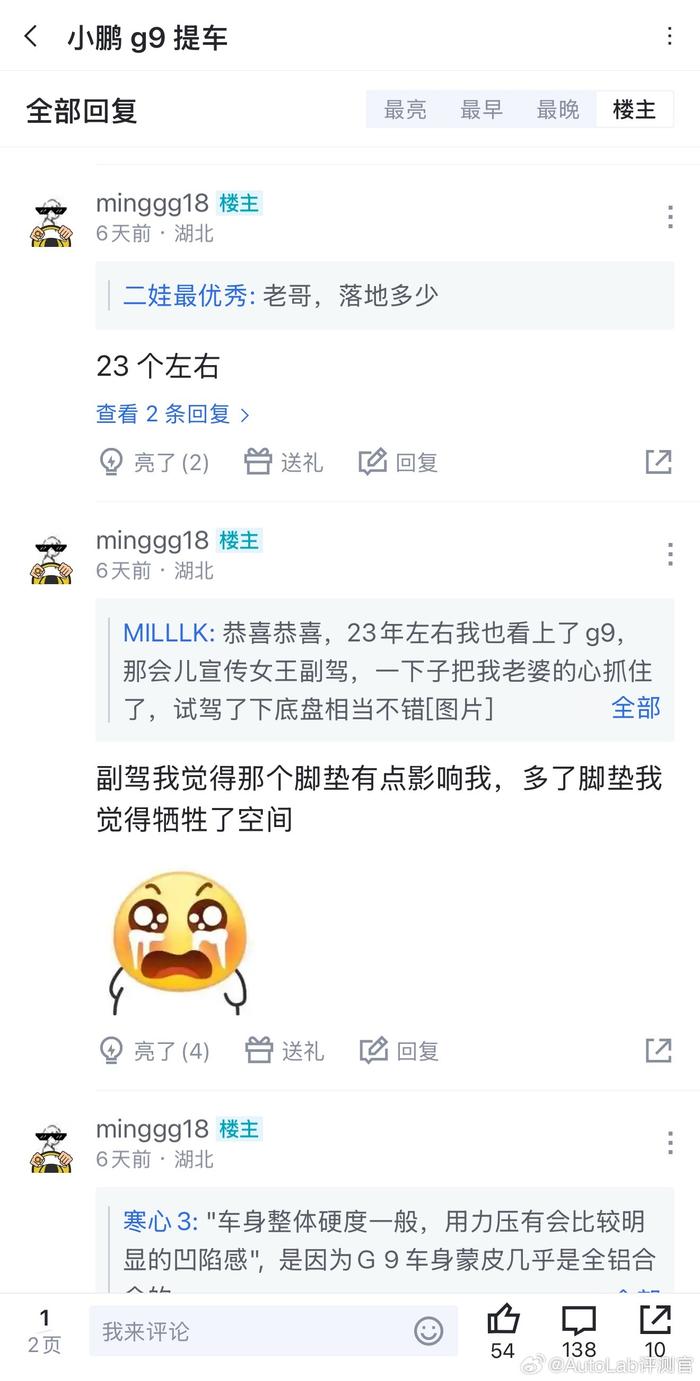Viewport: 700px width, 1381px height.
Task: Open the 138 comments icon
Action: 579,1332
